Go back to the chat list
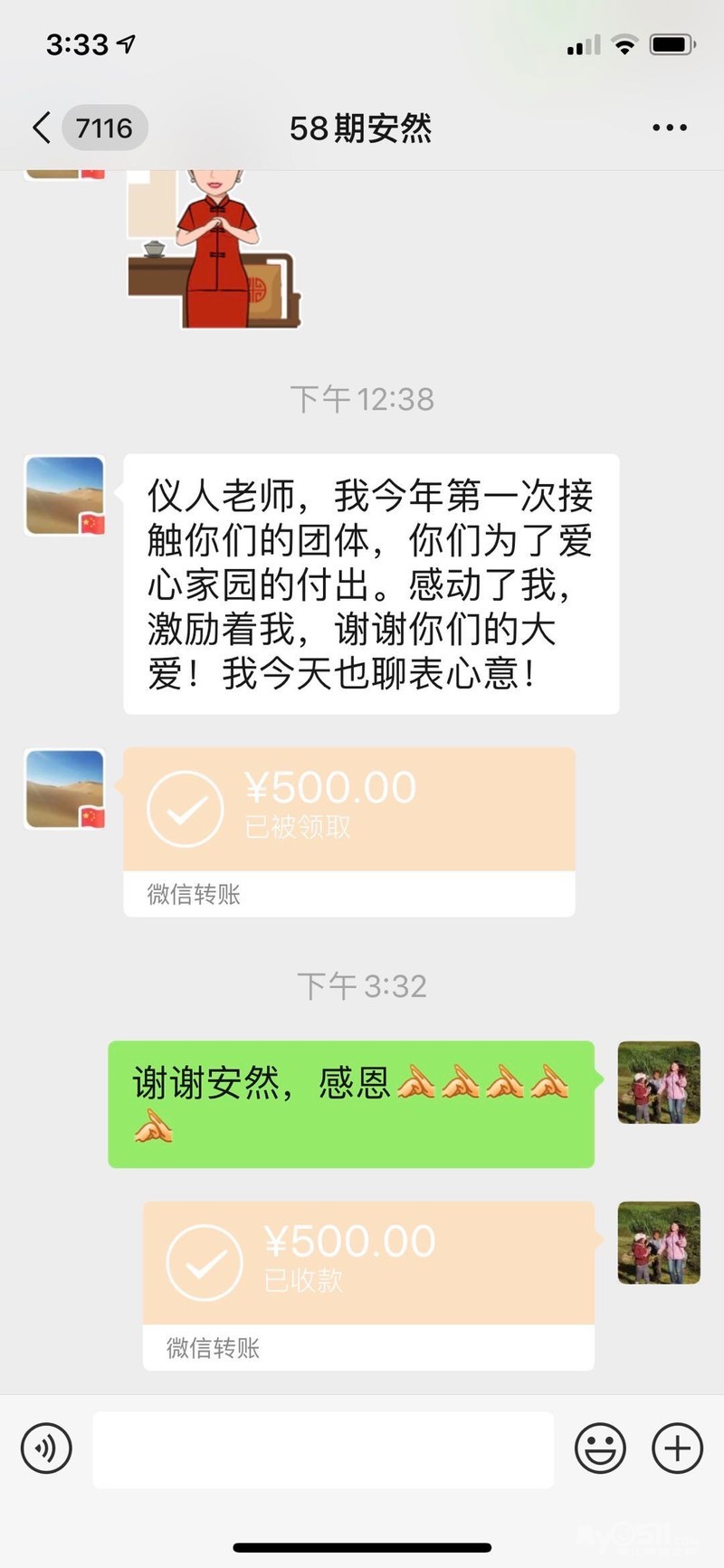 click(x=42, y=128)
